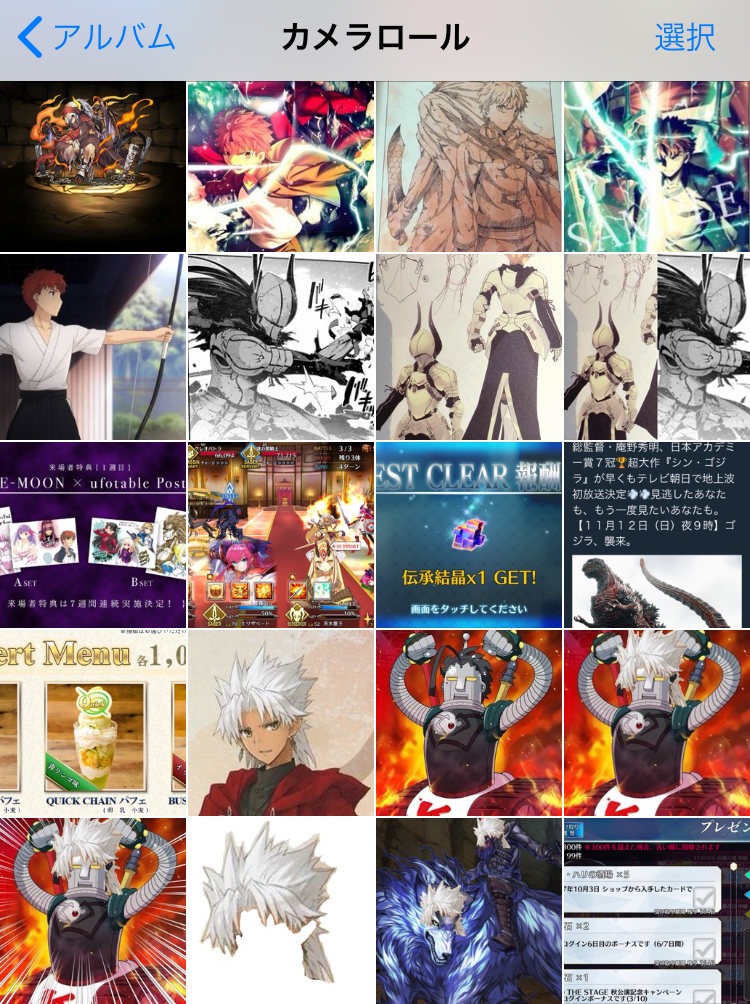Screen dimensions: 750x1004
Task: Open the 伝承結晶x1 GET screenshot
Action: pos(468,534)
